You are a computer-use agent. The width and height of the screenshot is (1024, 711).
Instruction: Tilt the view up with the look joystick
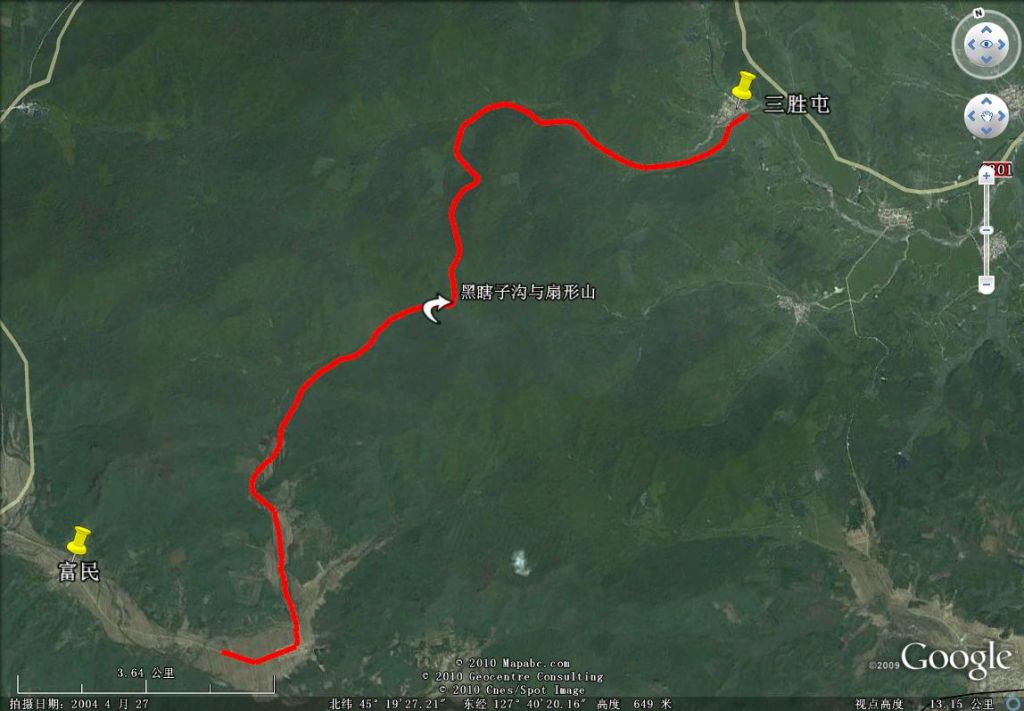coord(986,28)
